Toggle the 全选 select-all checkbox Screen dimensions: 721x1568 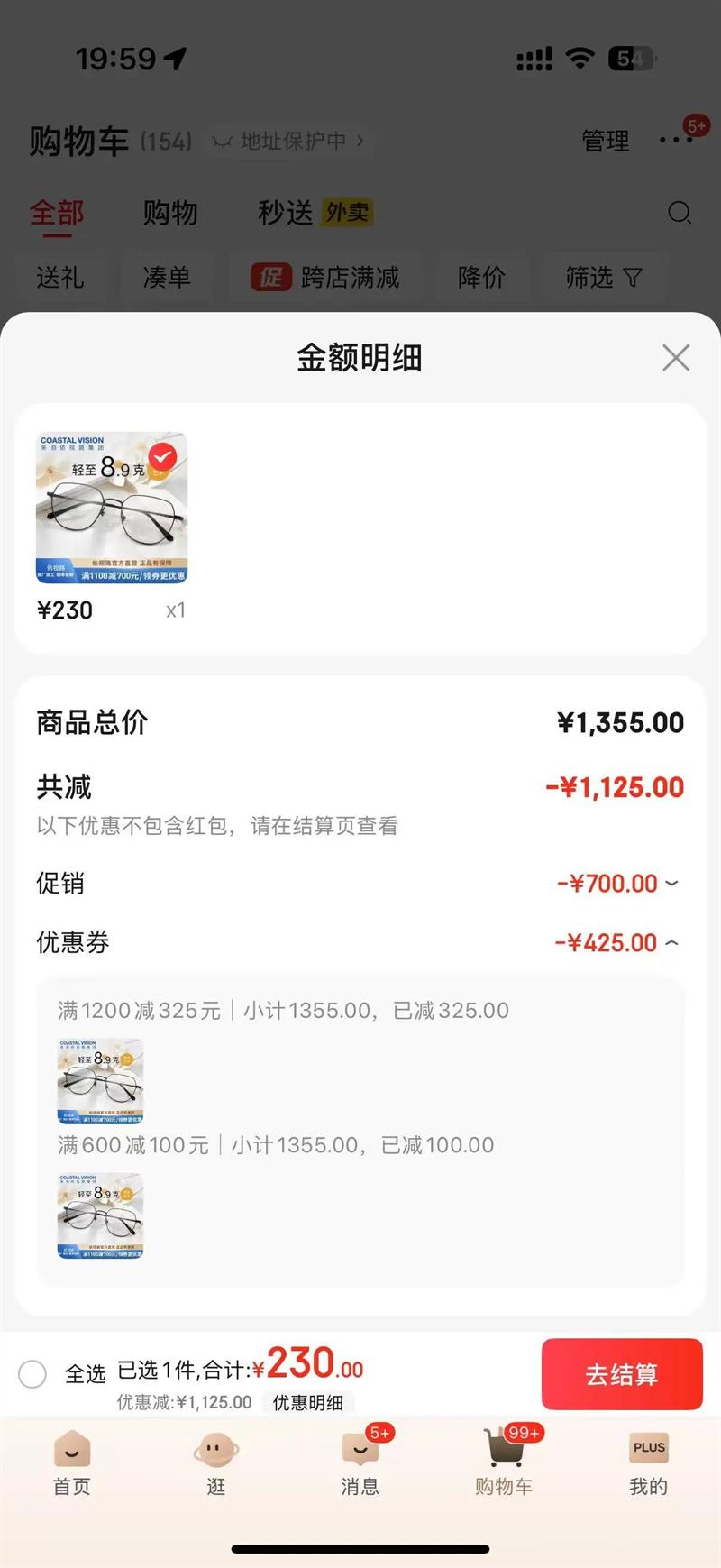(x=32, y=1374)
